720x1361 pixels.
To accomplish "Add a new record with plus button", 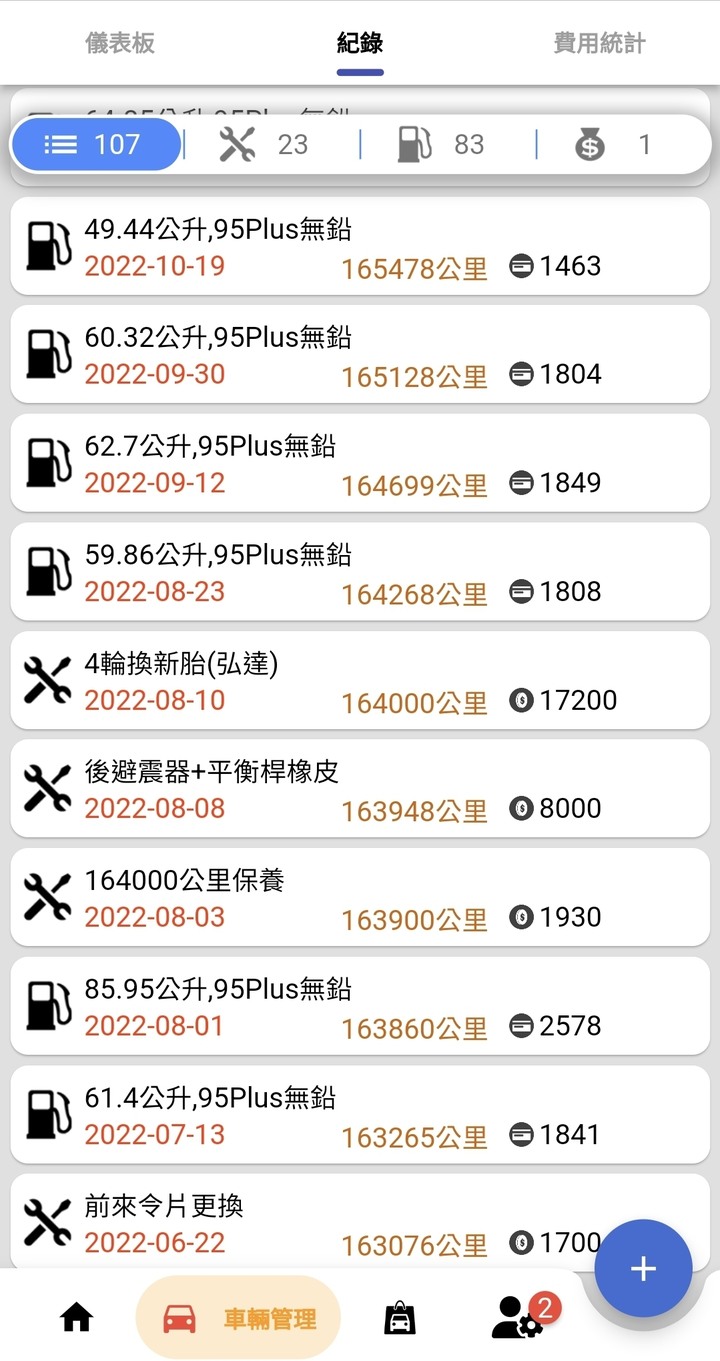I will click(x=643, y=1269).
